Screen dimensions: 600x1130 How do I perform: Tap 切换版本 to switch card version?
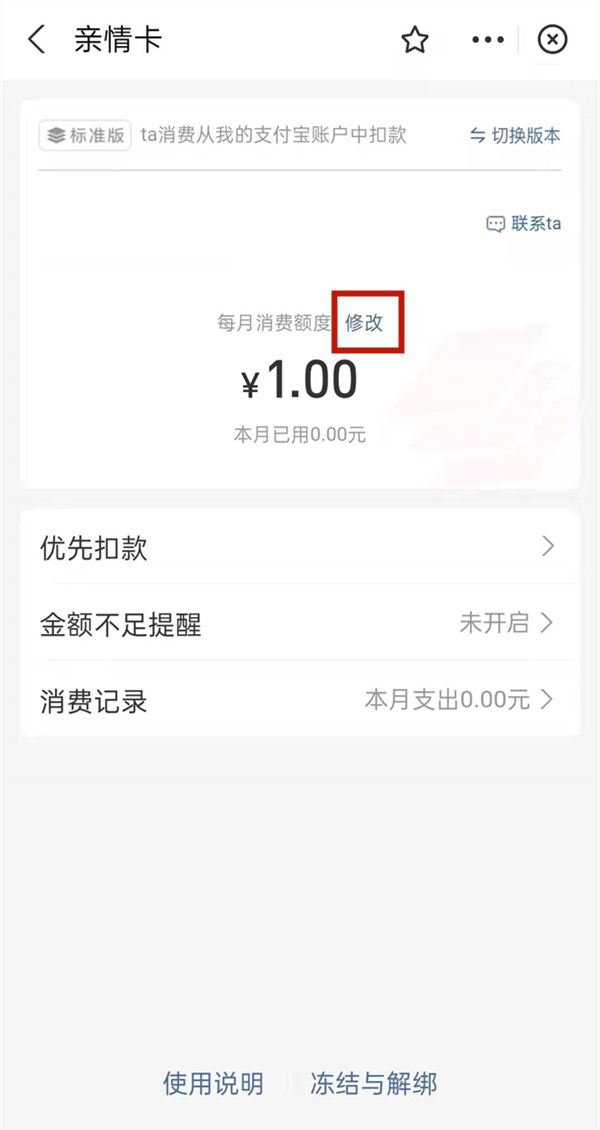[515, 136]
